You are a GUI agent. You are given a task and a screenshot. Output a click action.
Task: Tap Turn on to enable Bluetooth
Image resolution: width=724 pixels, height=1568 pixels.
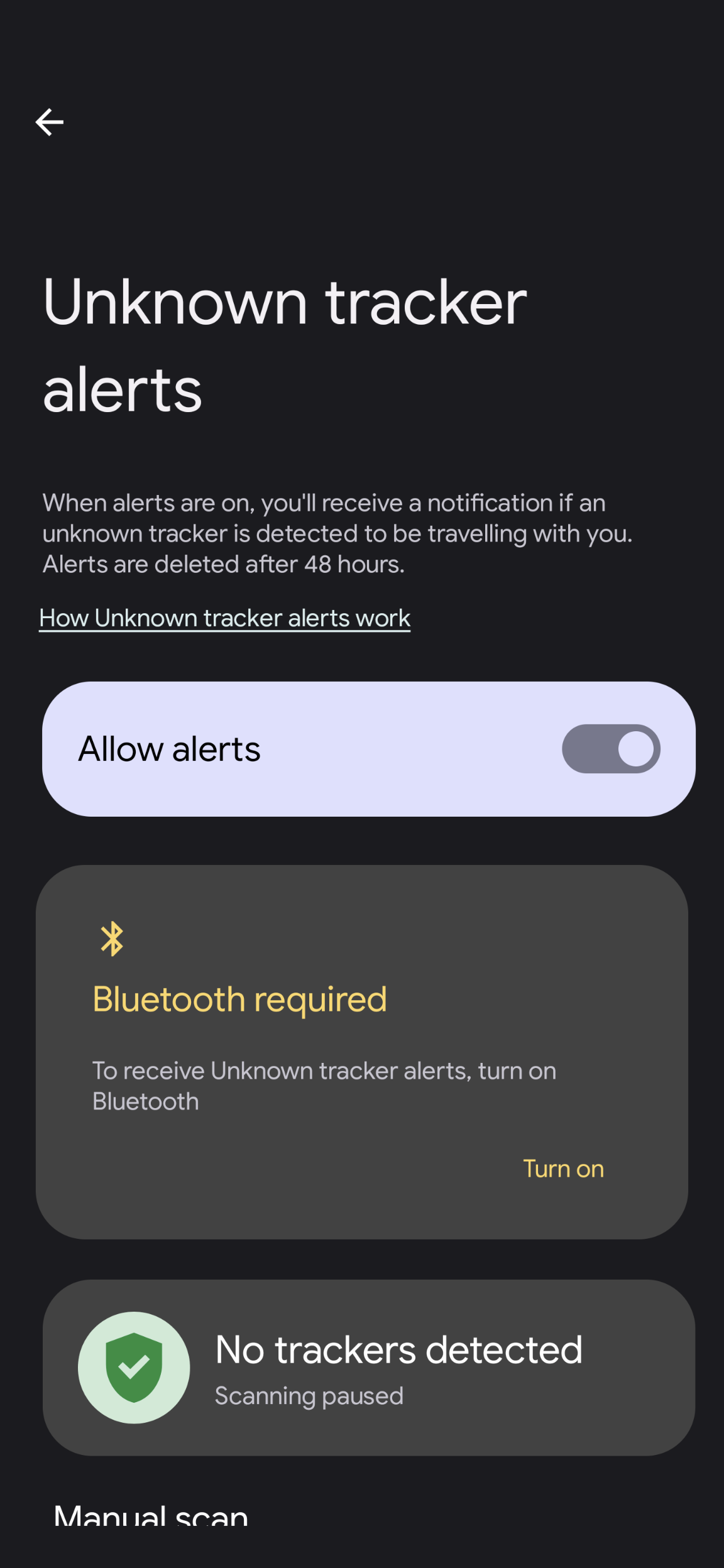(563, 1169)
